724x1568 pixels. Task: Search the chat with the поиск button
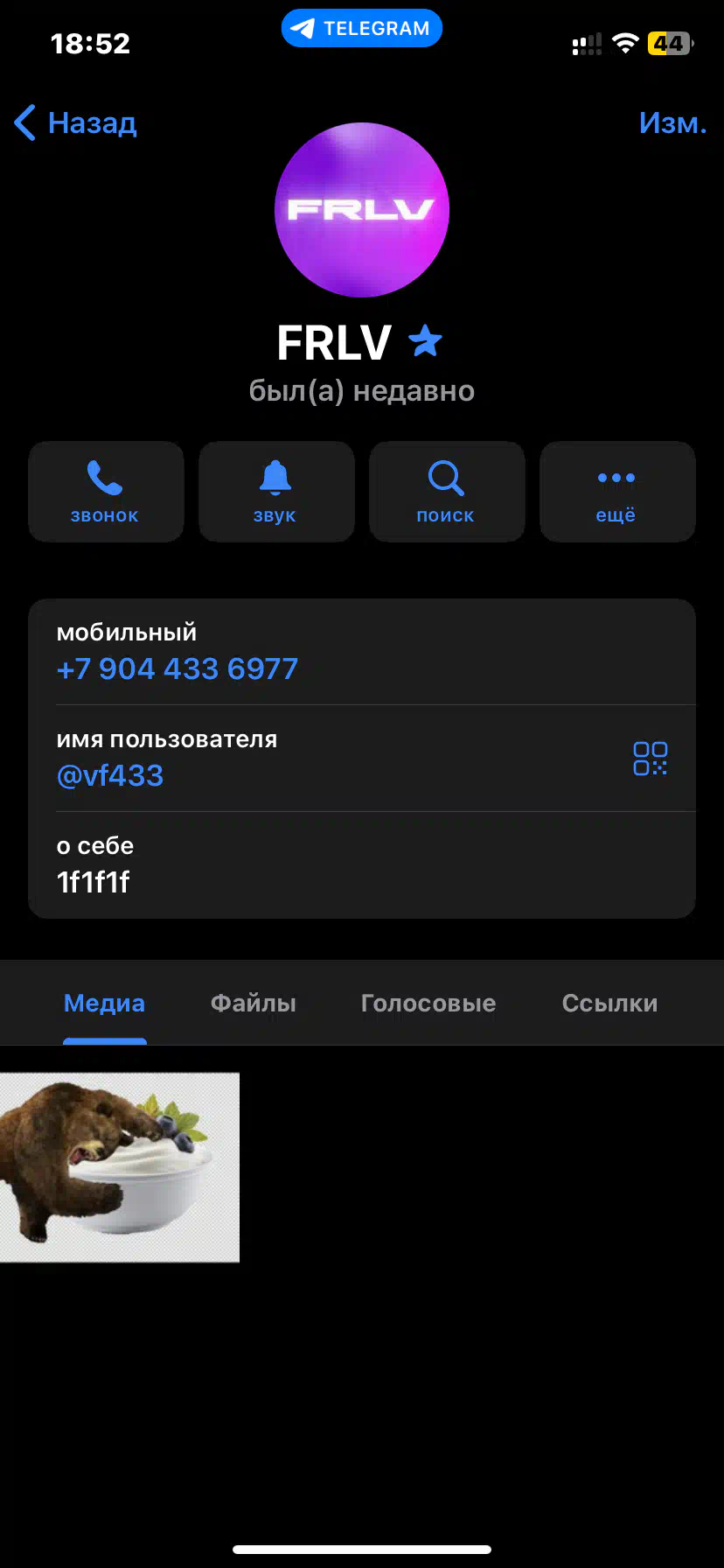coord(447,492)
